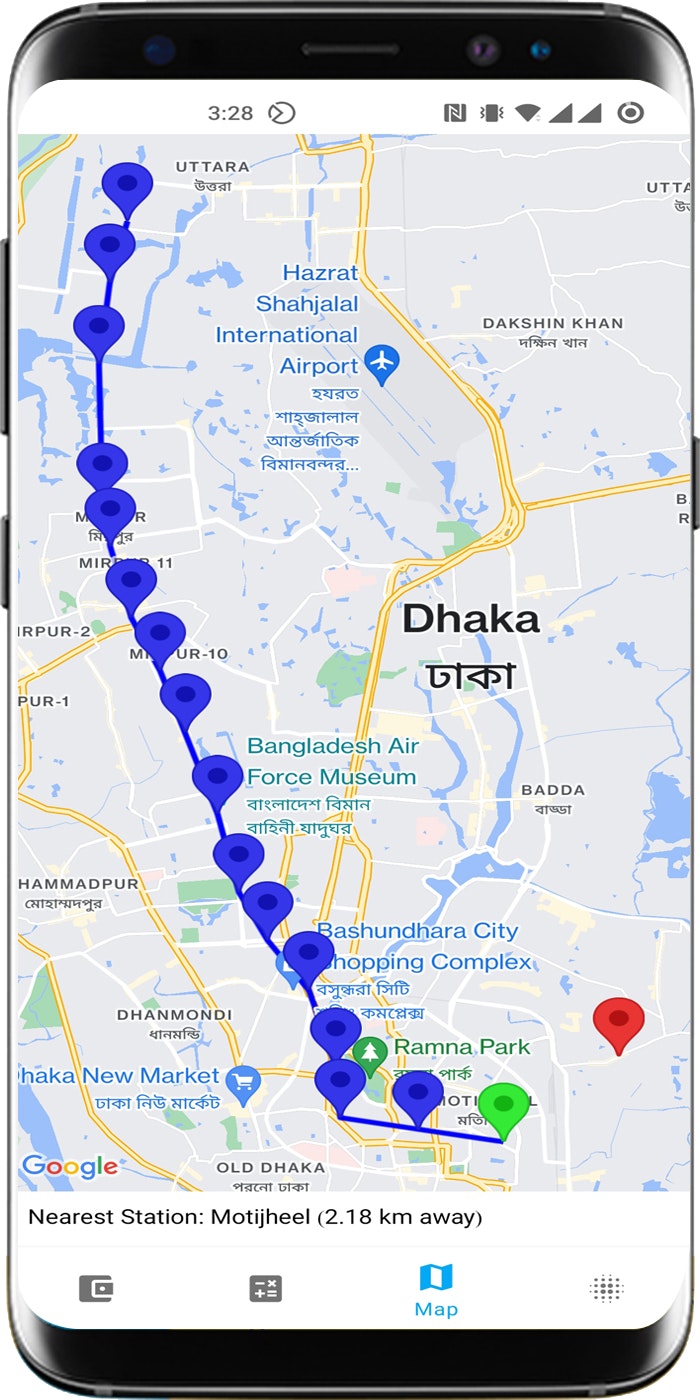Select the northernmost blue station marker near Uttara

click(128, 186)
